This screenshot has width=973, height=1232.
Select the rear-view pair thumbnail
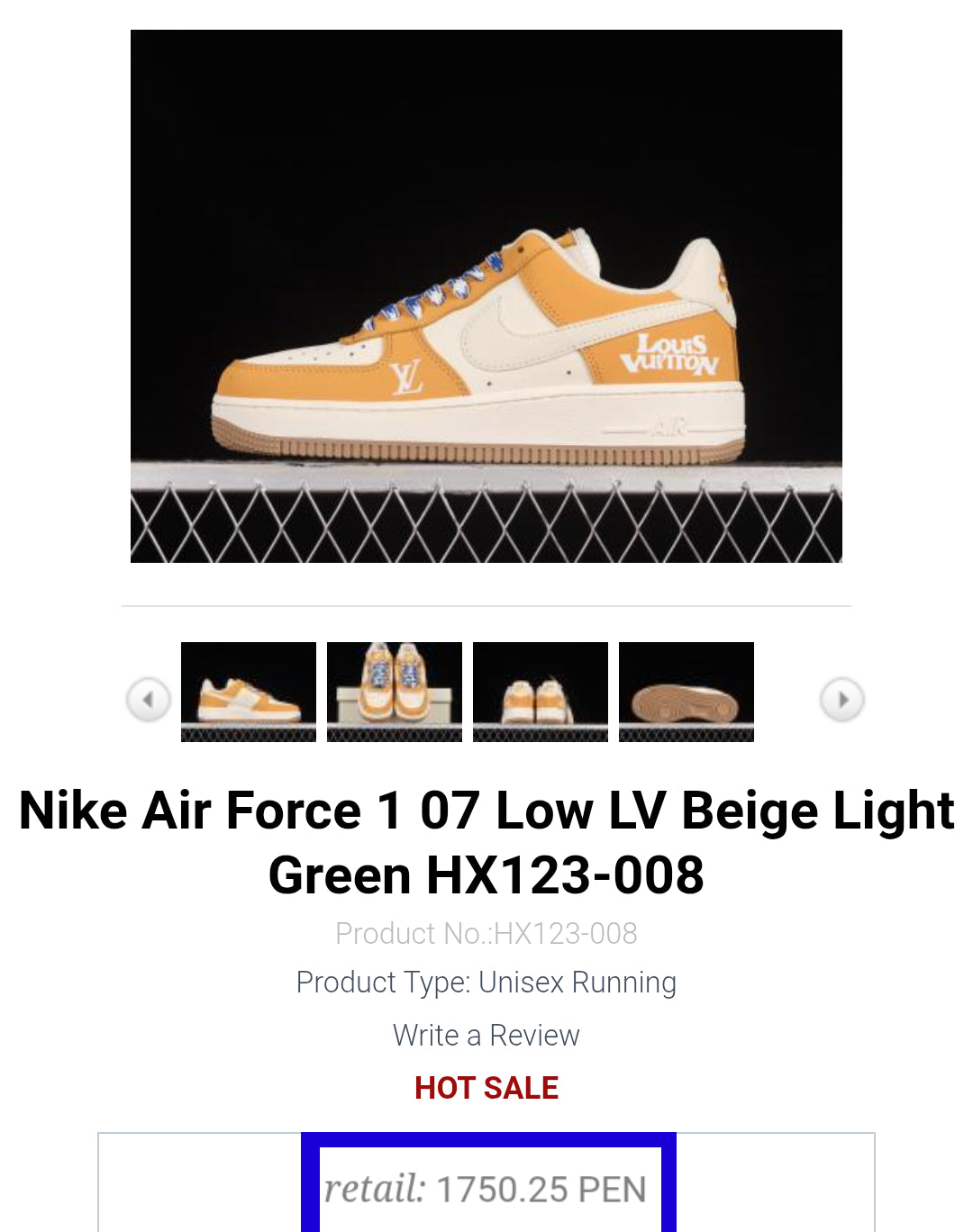coord(541,692)
